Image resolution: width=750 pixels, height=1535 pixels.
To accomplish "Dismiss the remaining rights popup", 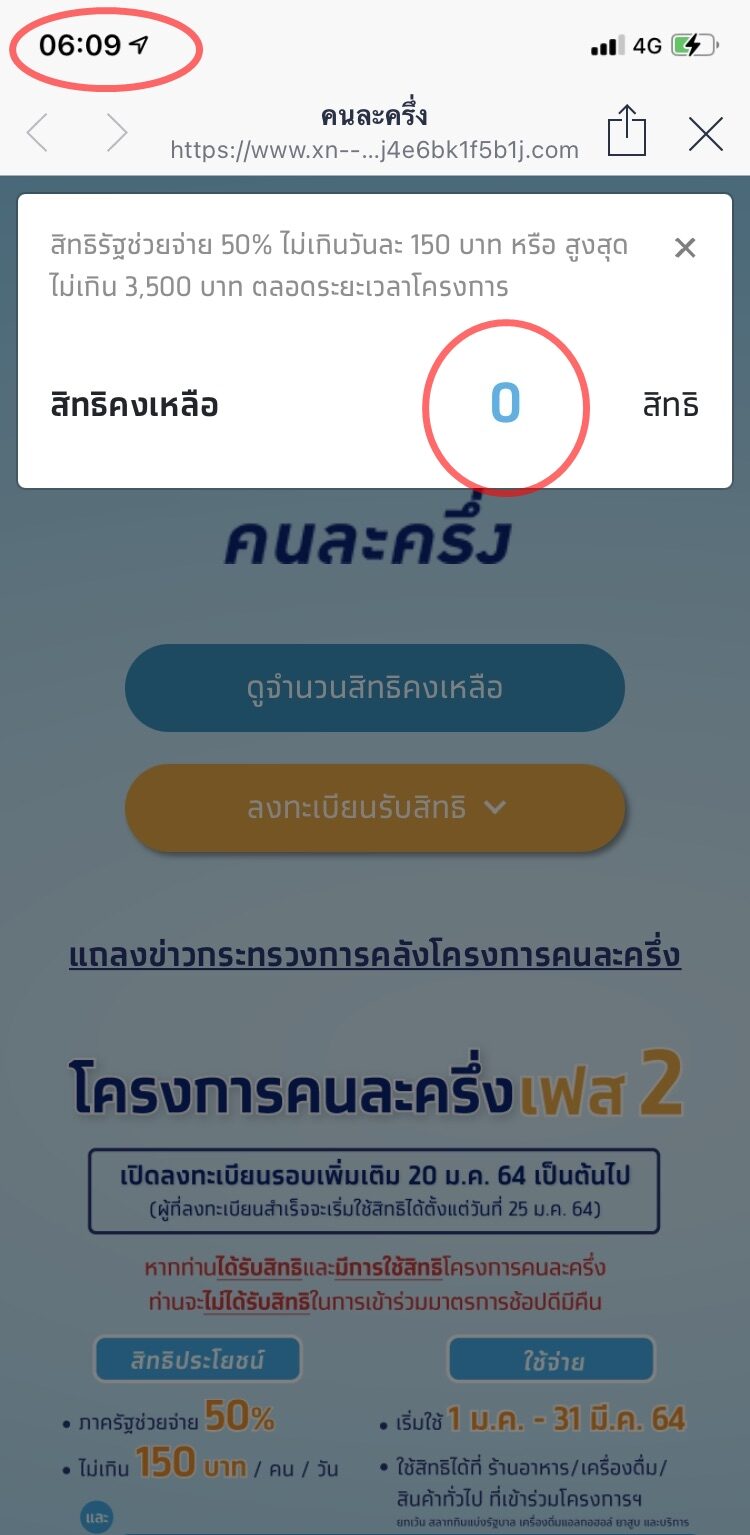I will (x=685, y=248).
